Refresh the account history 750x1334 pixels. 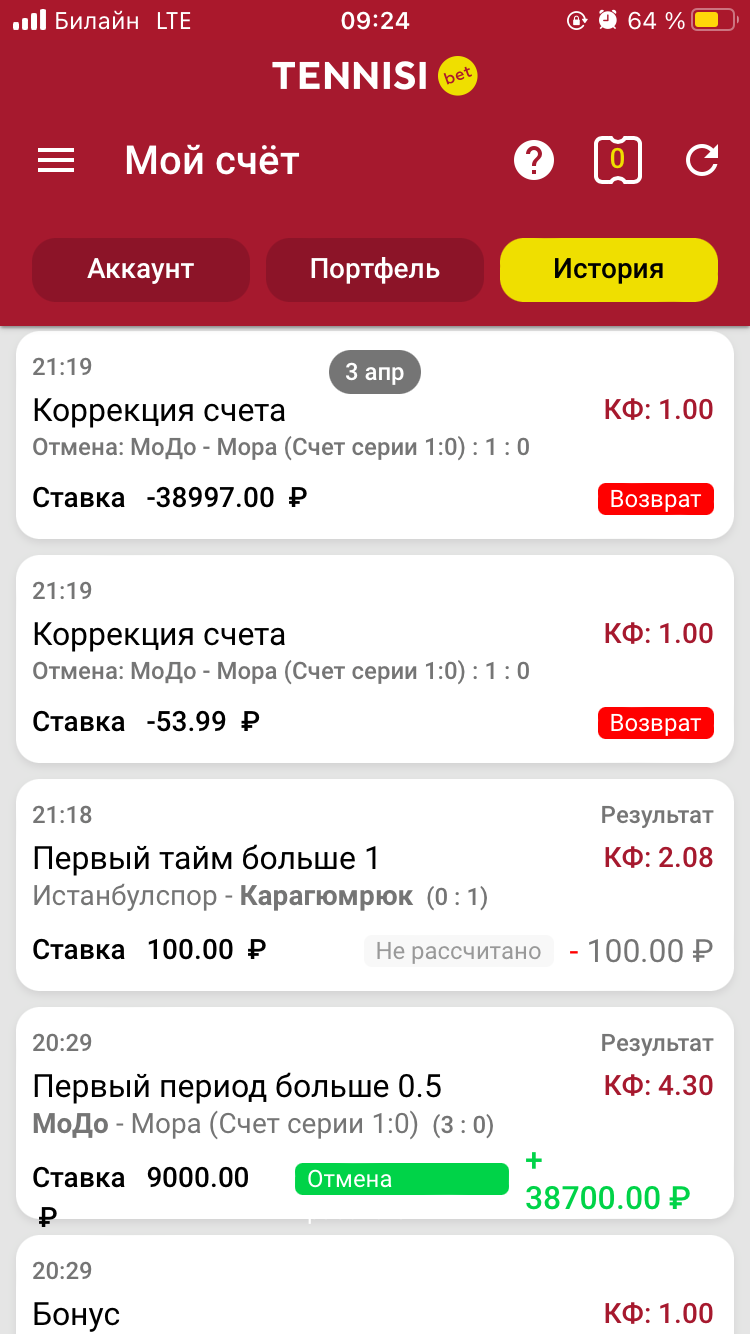tap(702, 160)
